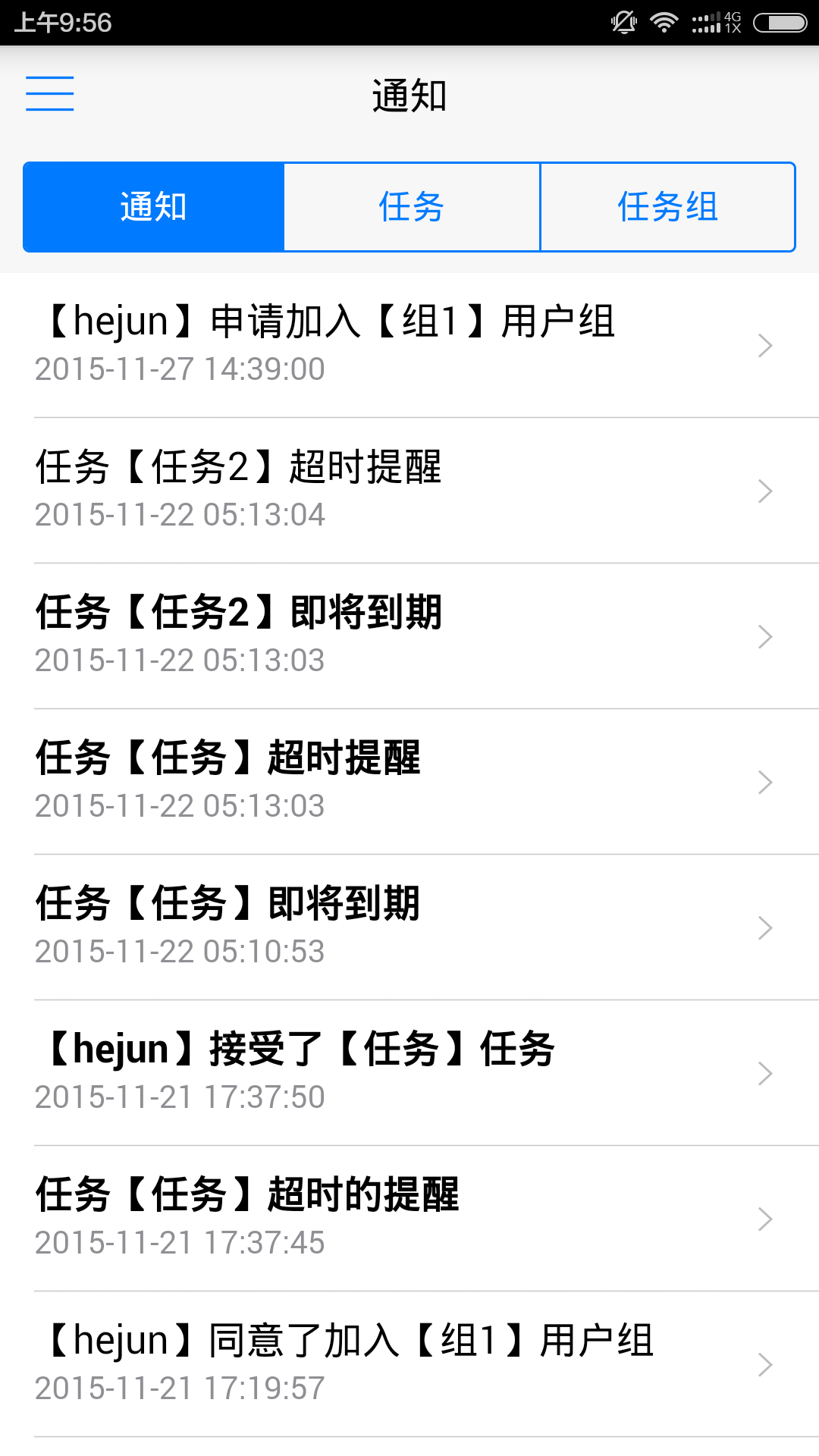Open the hamburger navigation menu

[x=49, y=94]
